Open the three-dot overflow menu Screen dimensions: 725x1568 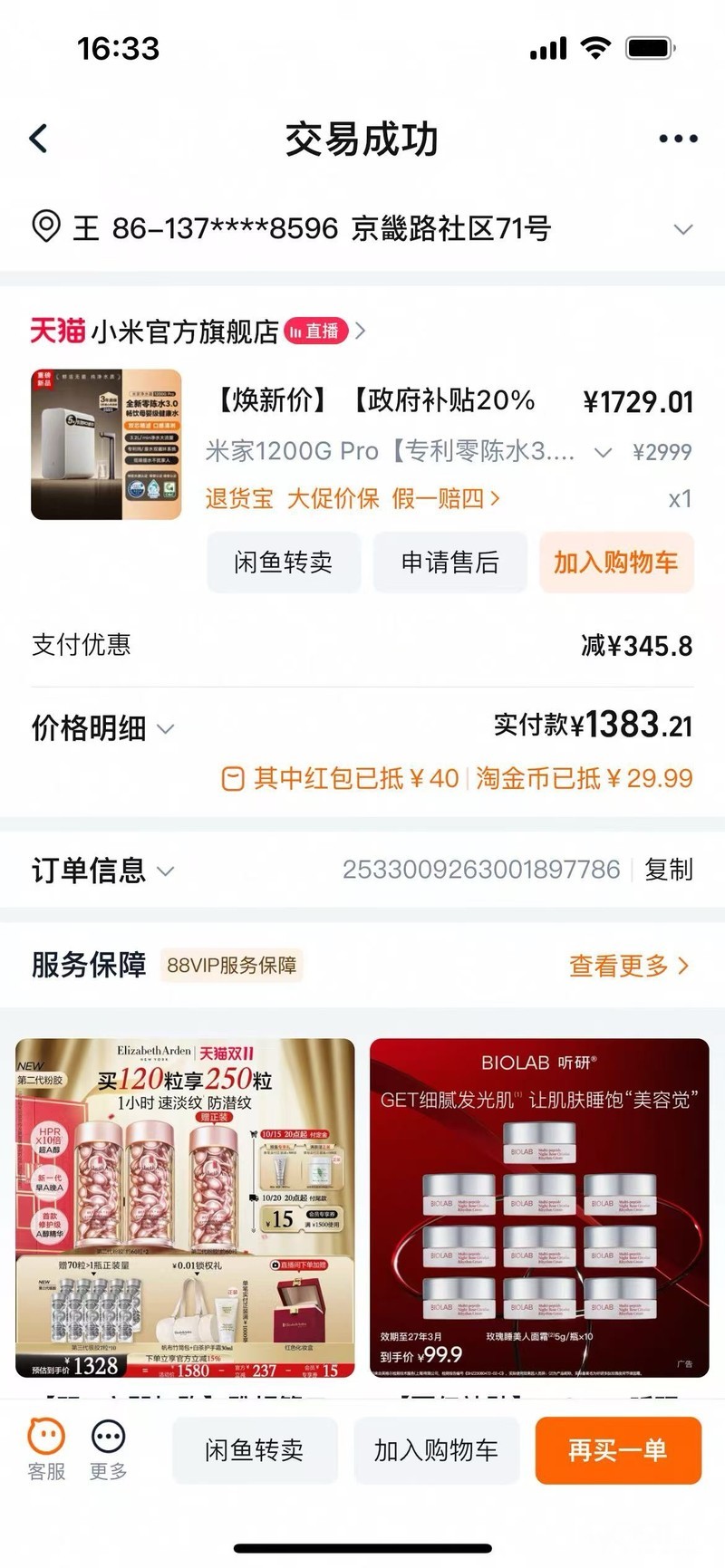tap(677, 139)
